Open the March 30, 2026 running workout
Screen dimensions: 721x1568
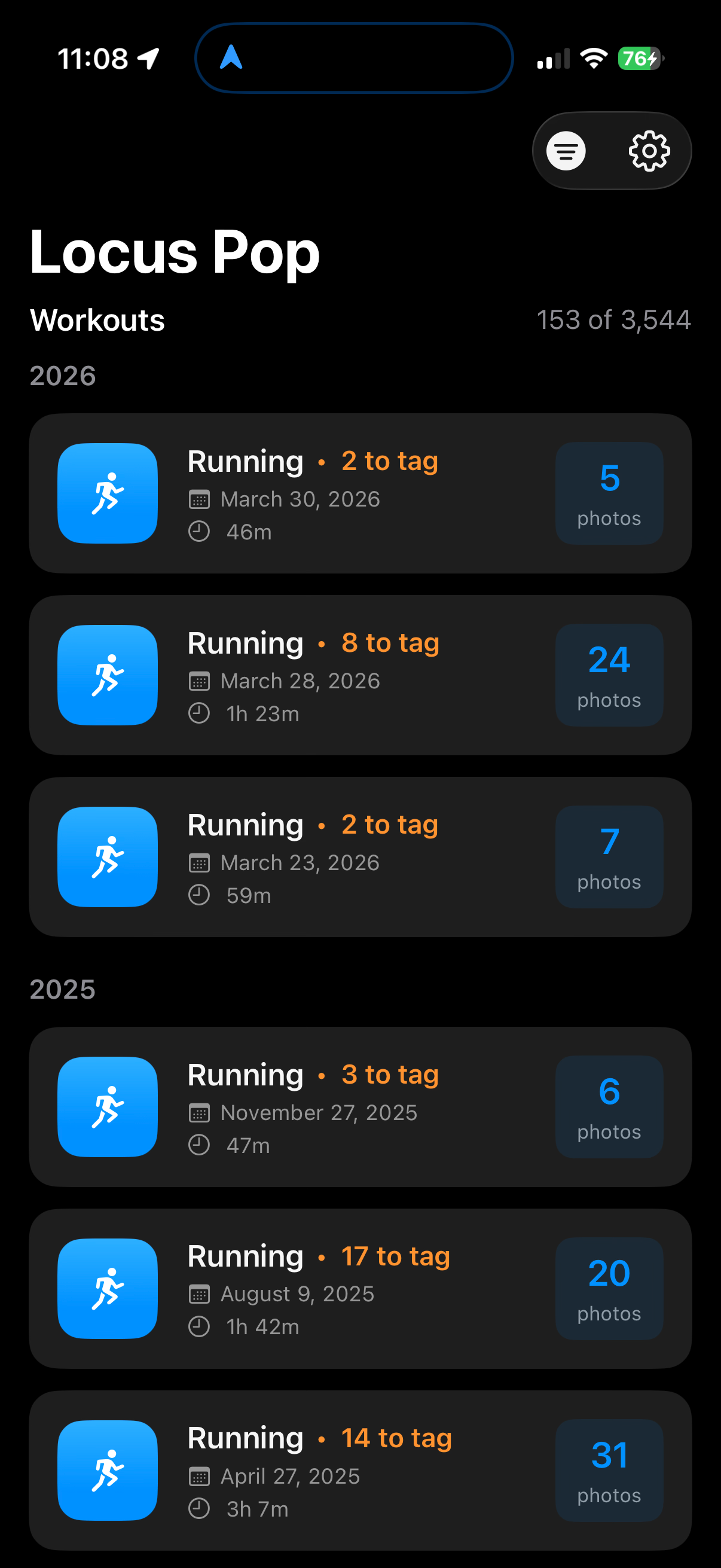click(360, 493)
